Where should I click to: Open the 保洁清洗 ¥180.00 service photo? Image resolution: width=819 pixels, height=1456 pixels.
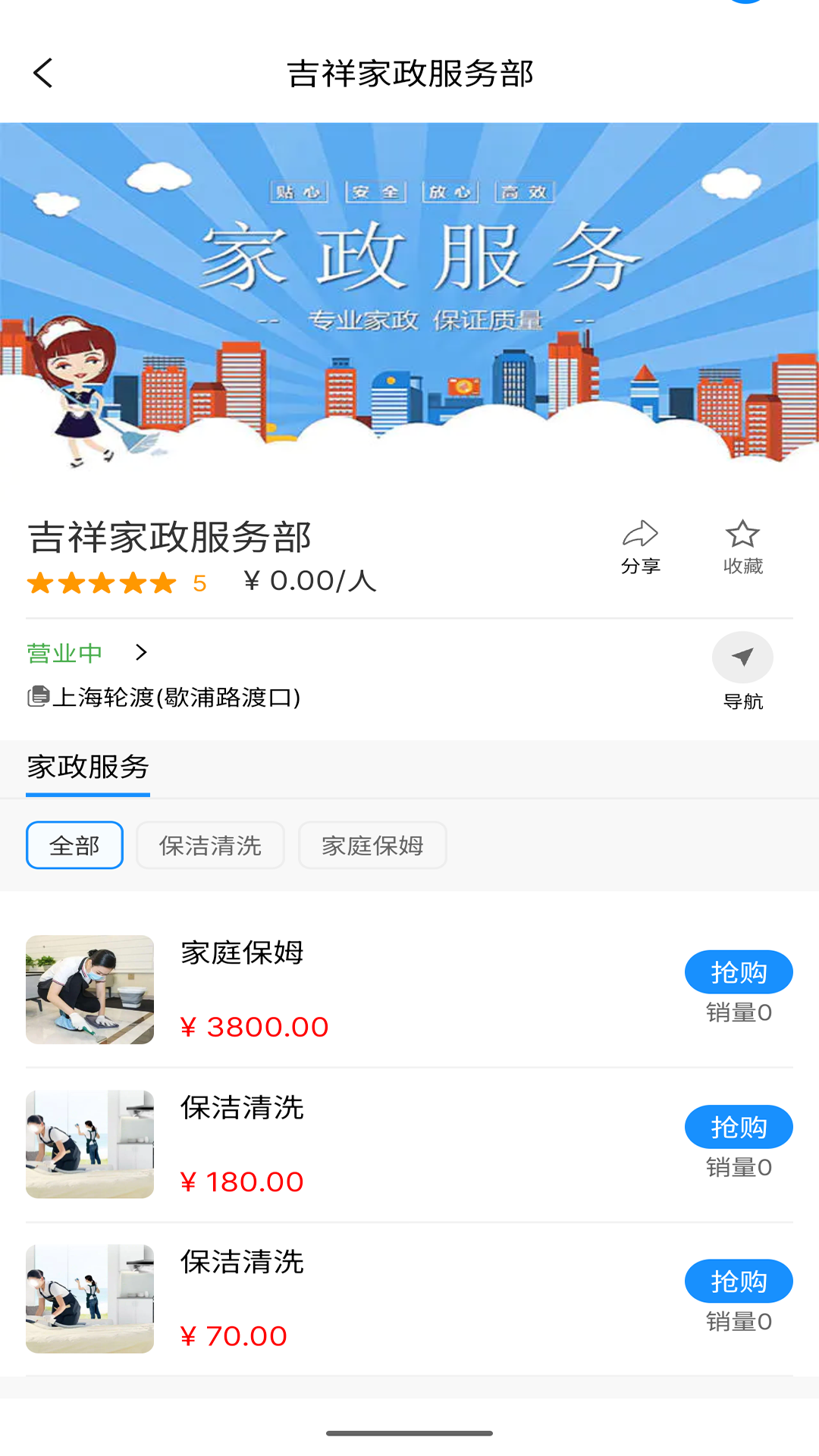89,1144
